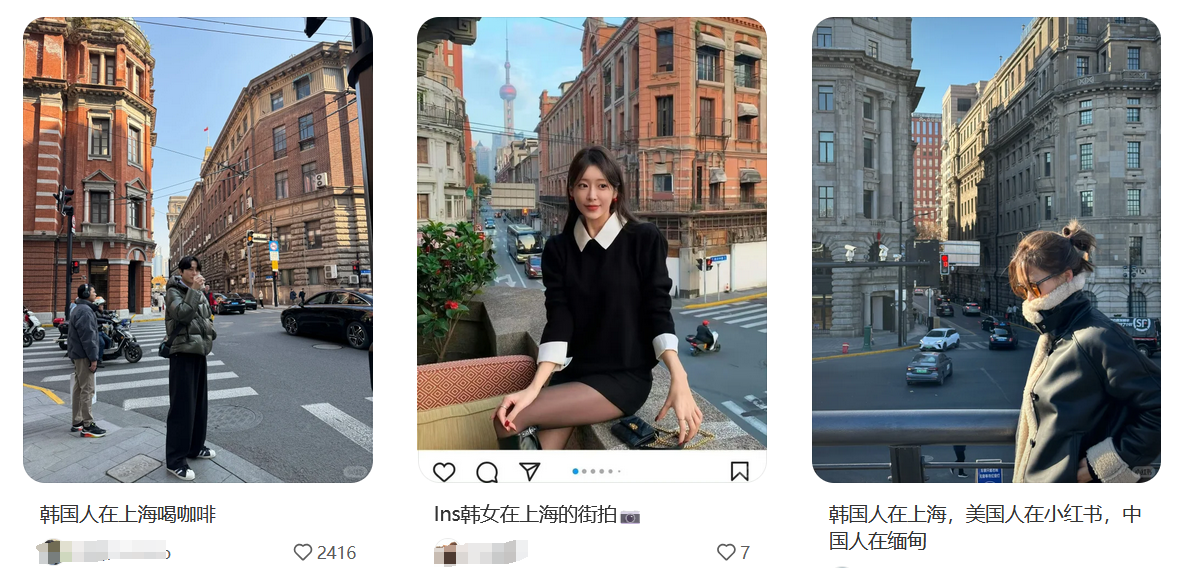This screenshot has height=568, width=1186.
Task: Like the post with 2416 likes
Action: pyautogui.click(x=303, y=552)
